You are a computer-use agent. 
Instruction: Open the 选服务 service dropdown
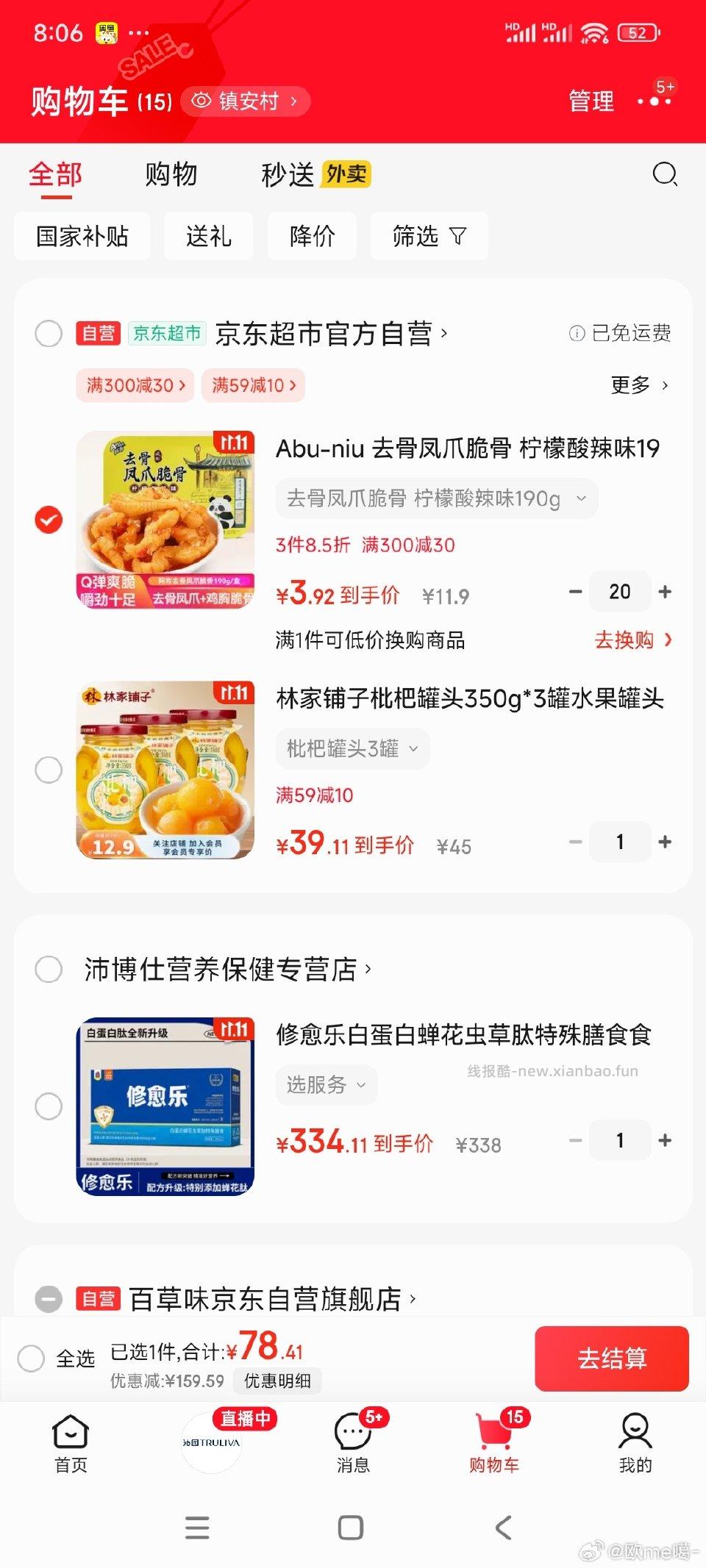(x=327, y=1084)
